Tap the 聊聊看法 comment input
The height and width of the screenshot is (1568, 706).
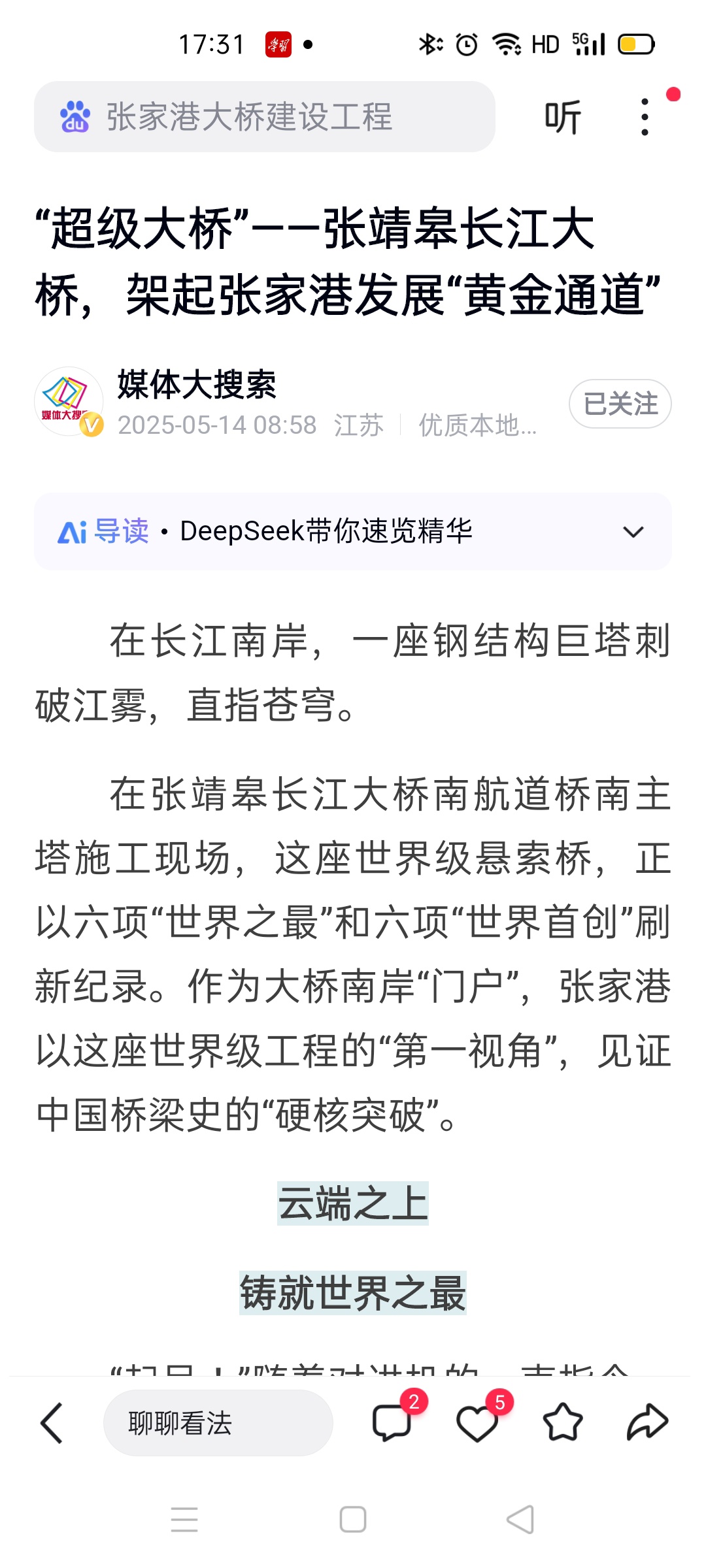pyautogui.click(x=218, y=1423)
